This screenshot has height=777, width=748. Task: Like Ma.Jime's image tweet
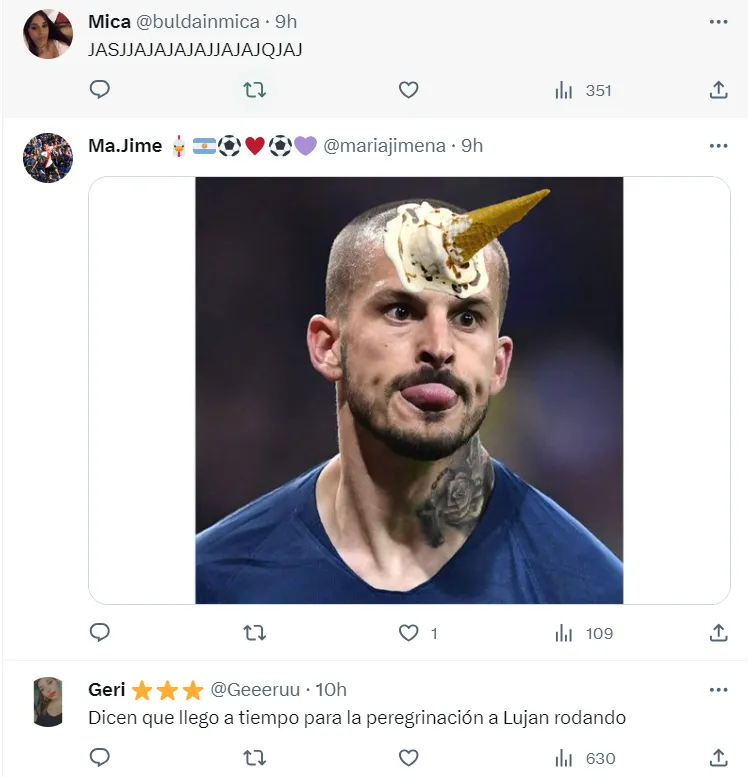[x=408, y=633]
